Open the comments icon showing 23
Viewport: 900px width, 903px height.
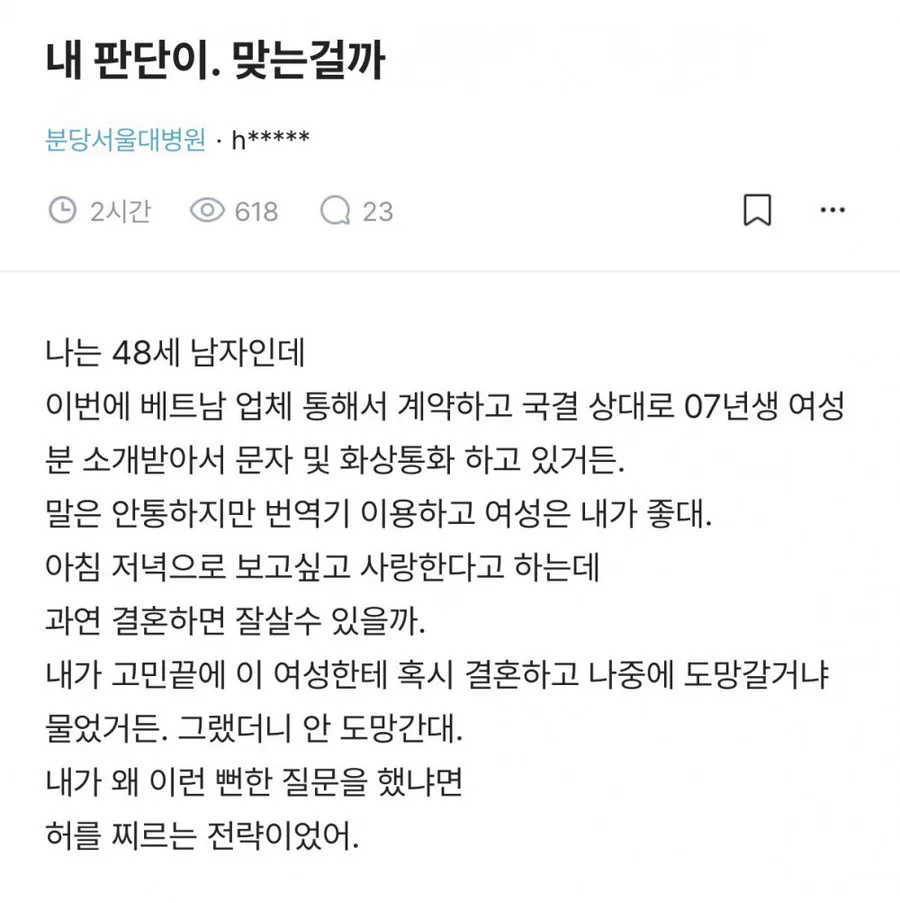click(335, 211)
